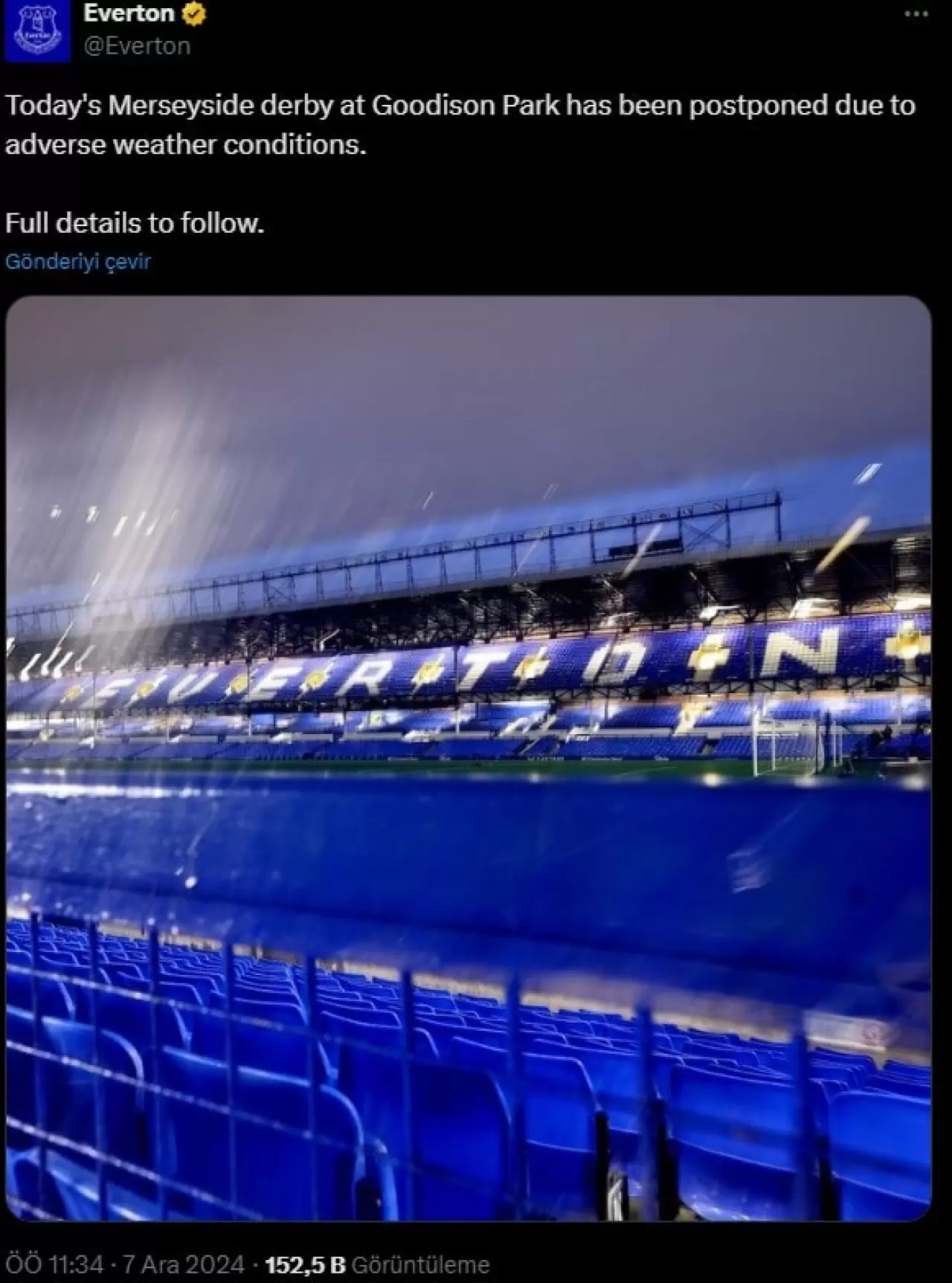This screenshot has width=952, height=1283.
Task: Open the post's timestamp link
Action: (125, 1264)
